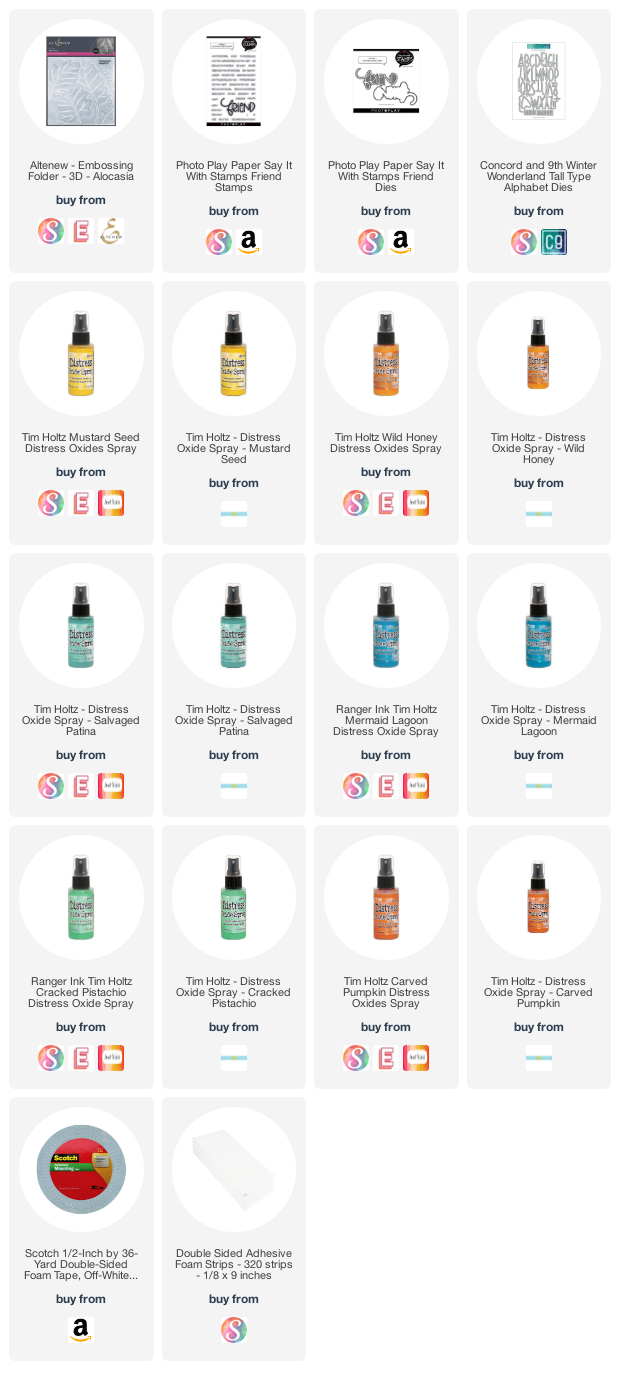Viewport: 620px width, 1382px height.
Task: Open Tim Holtz Carved Pumpkin Distress Oxides Spray
Action: 386,898
